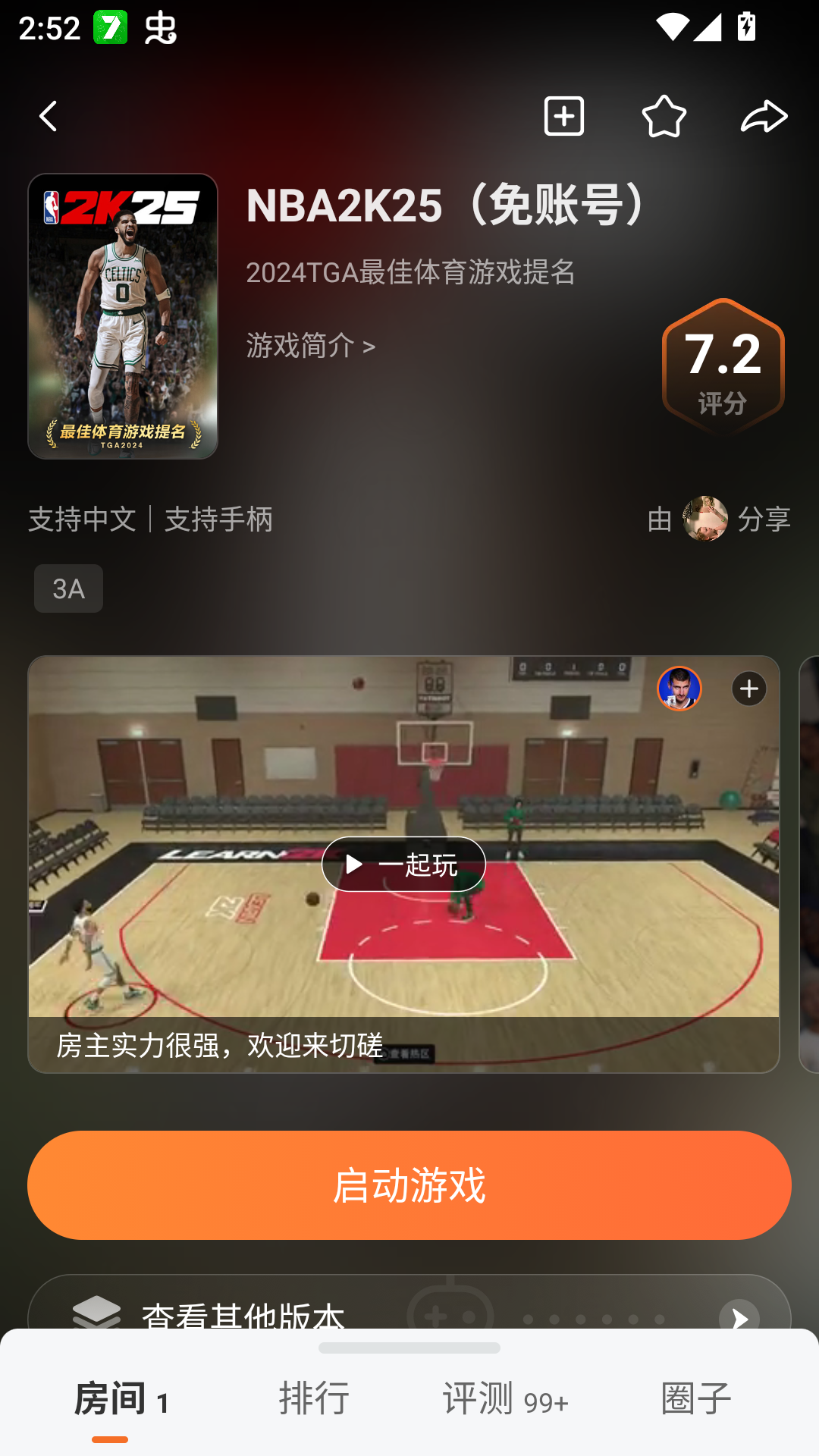
Task: Tap 一起玩 to join the room
Action: (x=405, y=864)
